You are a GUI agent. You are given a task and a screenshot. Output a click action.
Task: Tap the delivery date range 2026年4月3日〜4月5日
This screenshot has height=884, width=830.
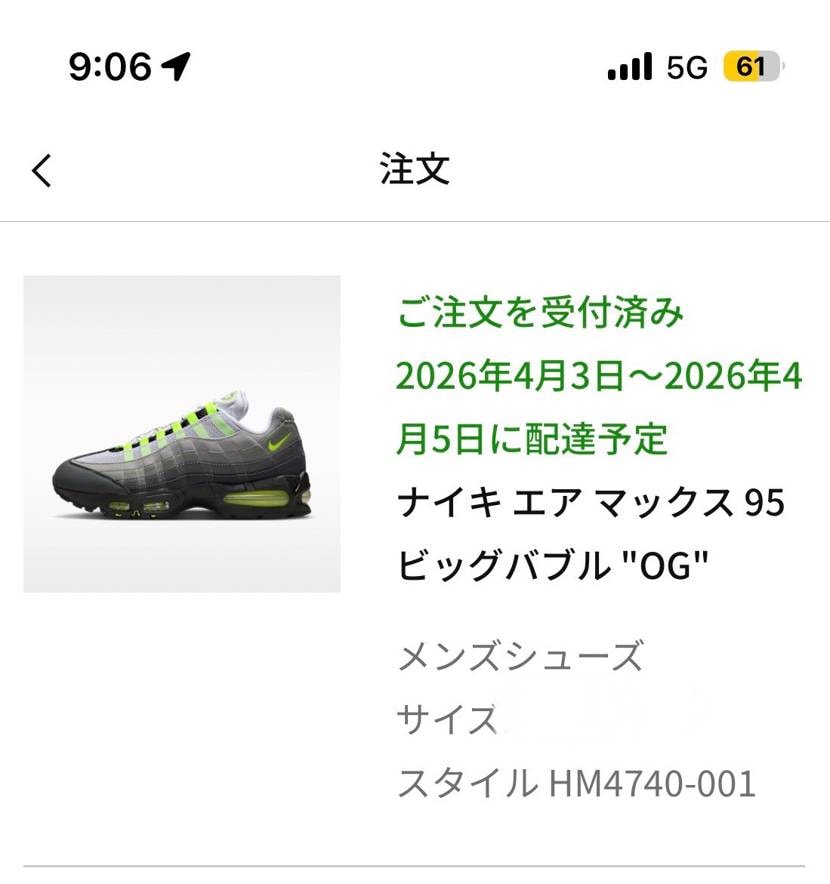pos(598,406)
